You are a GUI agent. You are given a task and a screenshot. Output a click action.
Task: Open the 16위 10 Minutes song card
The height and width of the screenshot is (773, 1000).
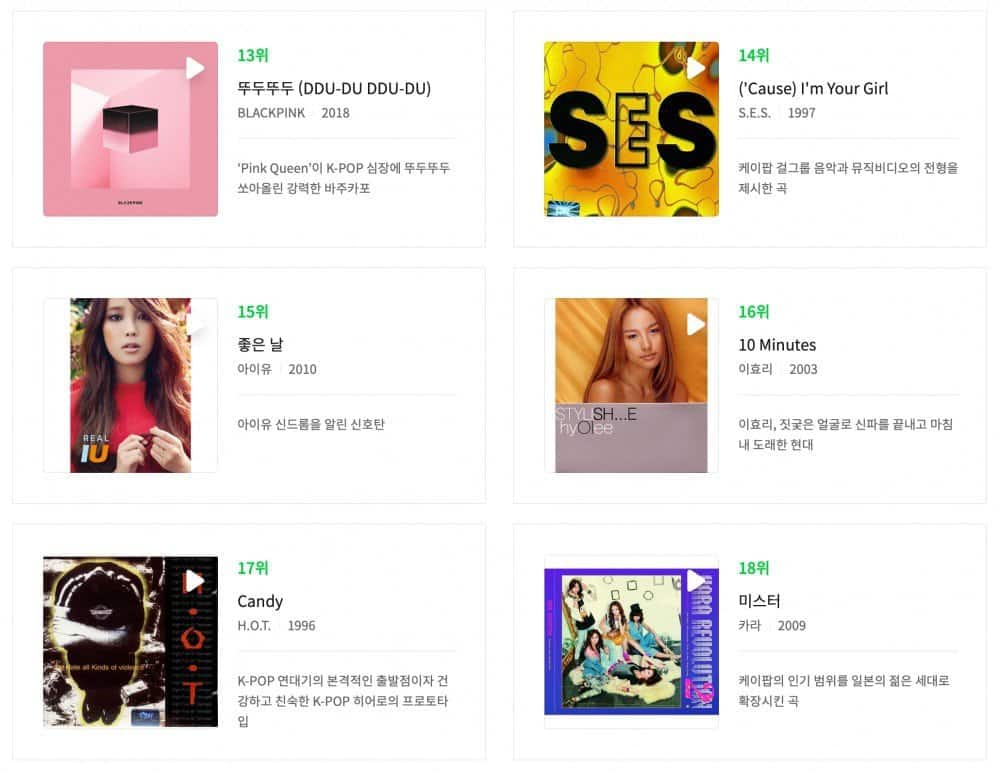click(777, 345)
